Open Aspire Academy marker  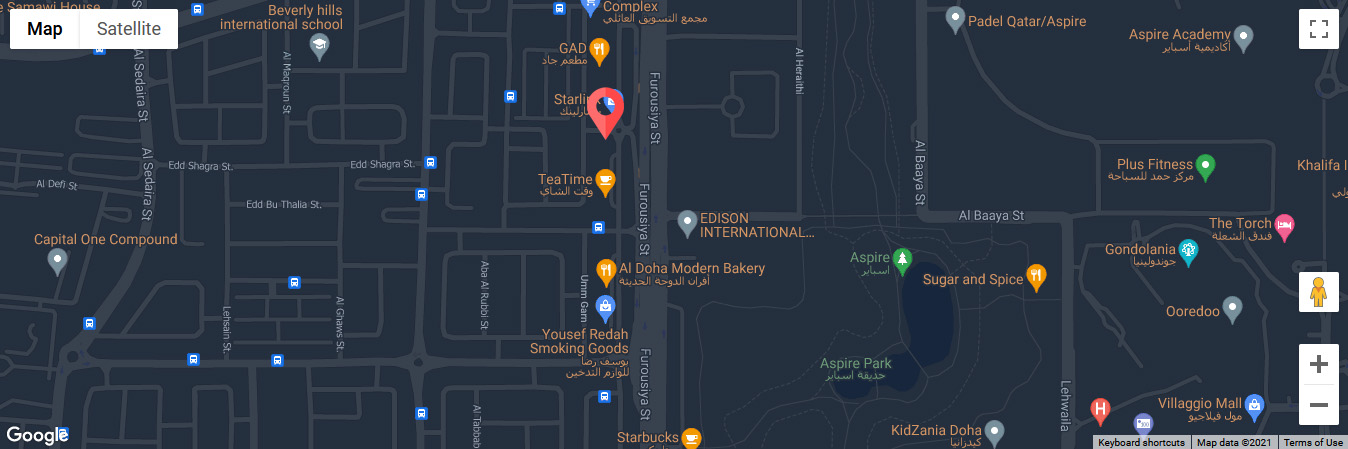[1244, 38]
